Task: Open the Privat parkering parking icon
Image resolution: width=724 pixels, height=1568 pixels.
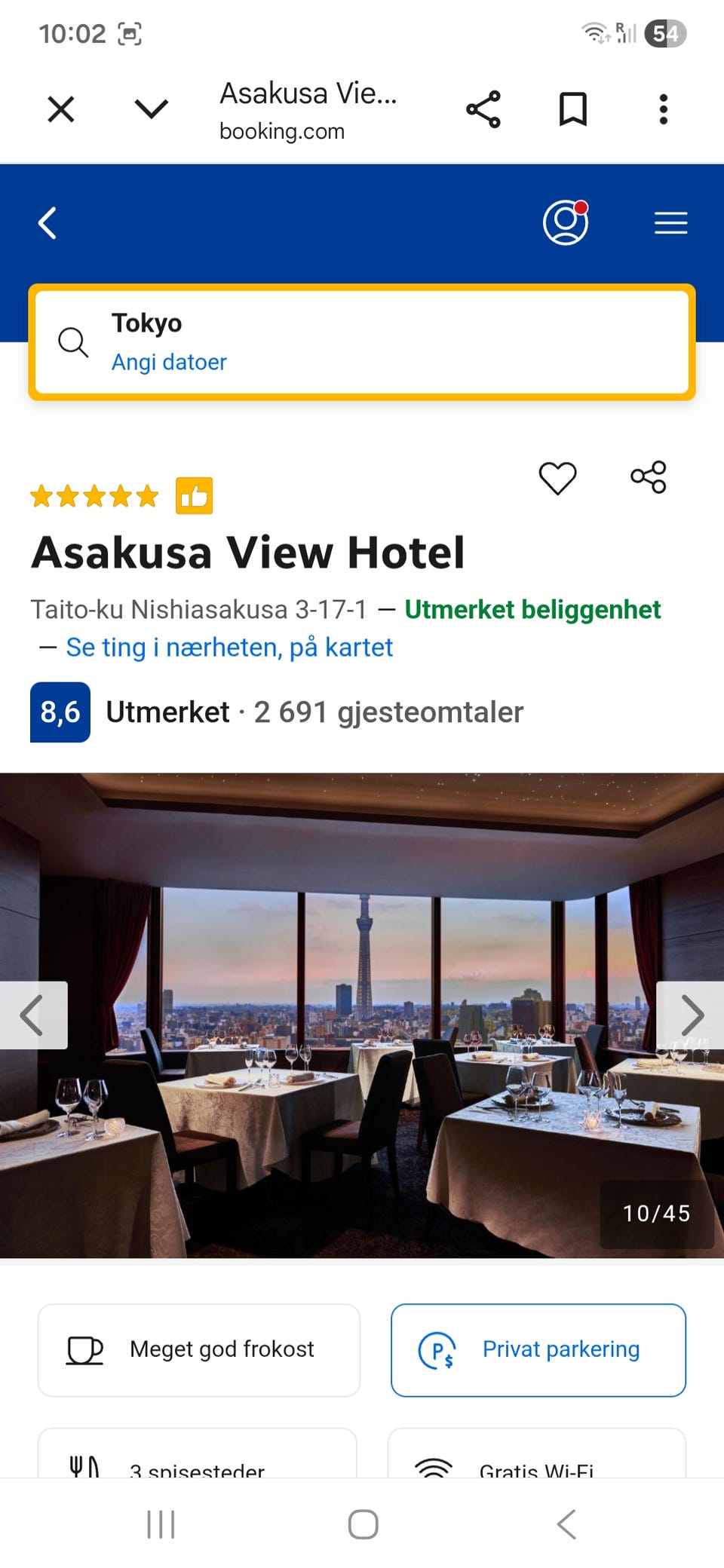Action: [x=439, y=1349]
